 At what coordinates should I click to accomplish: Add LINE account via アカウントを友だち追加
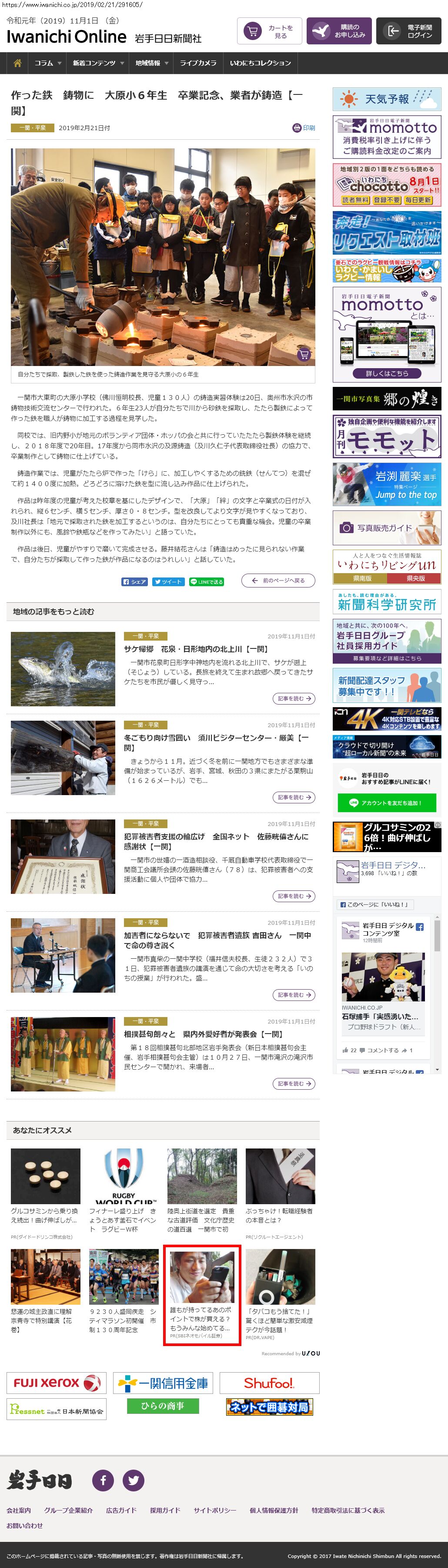click(x=387, y=803)
